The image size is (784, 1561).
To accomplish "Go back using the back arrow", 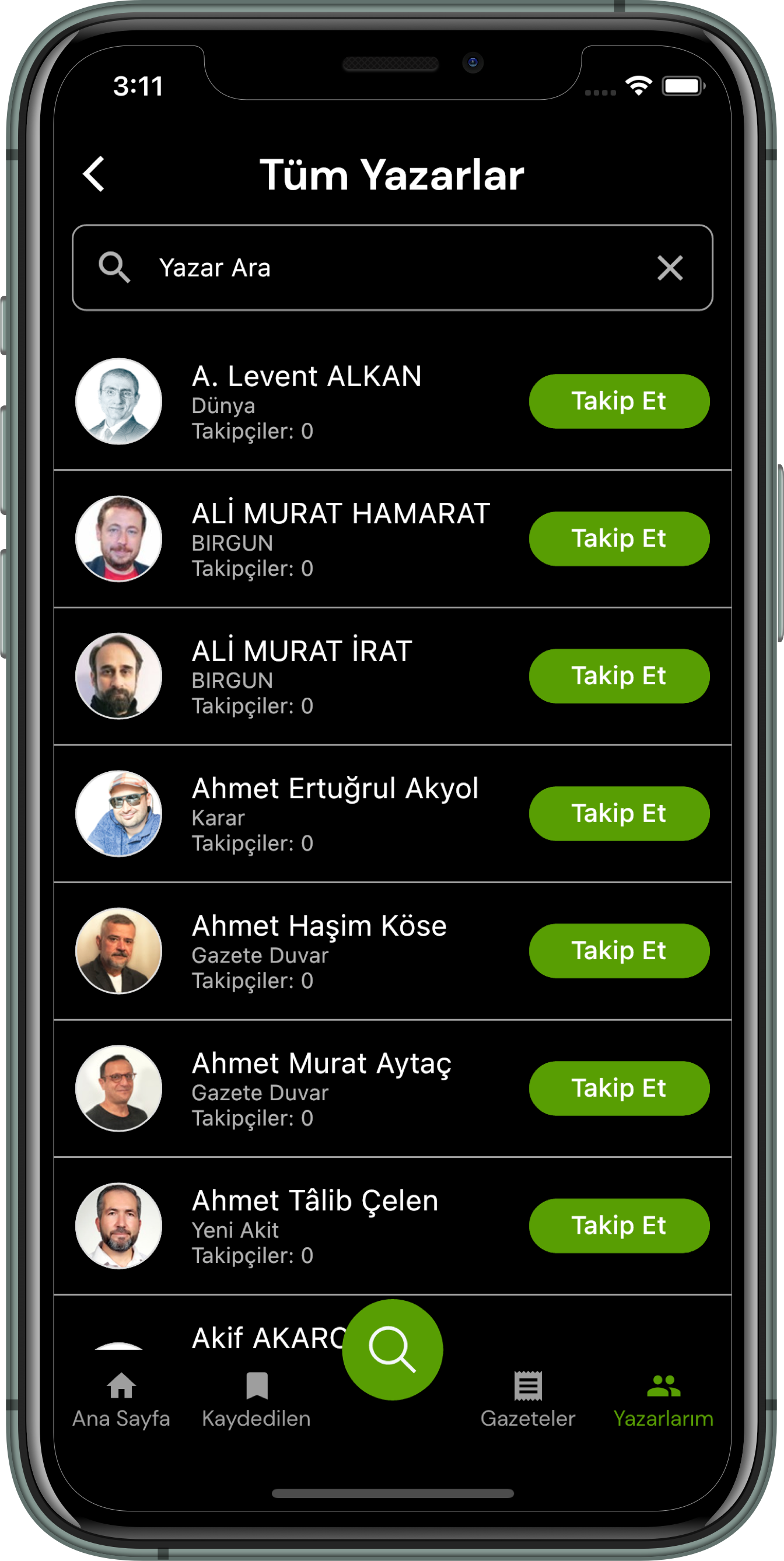I will coord(94,174).
